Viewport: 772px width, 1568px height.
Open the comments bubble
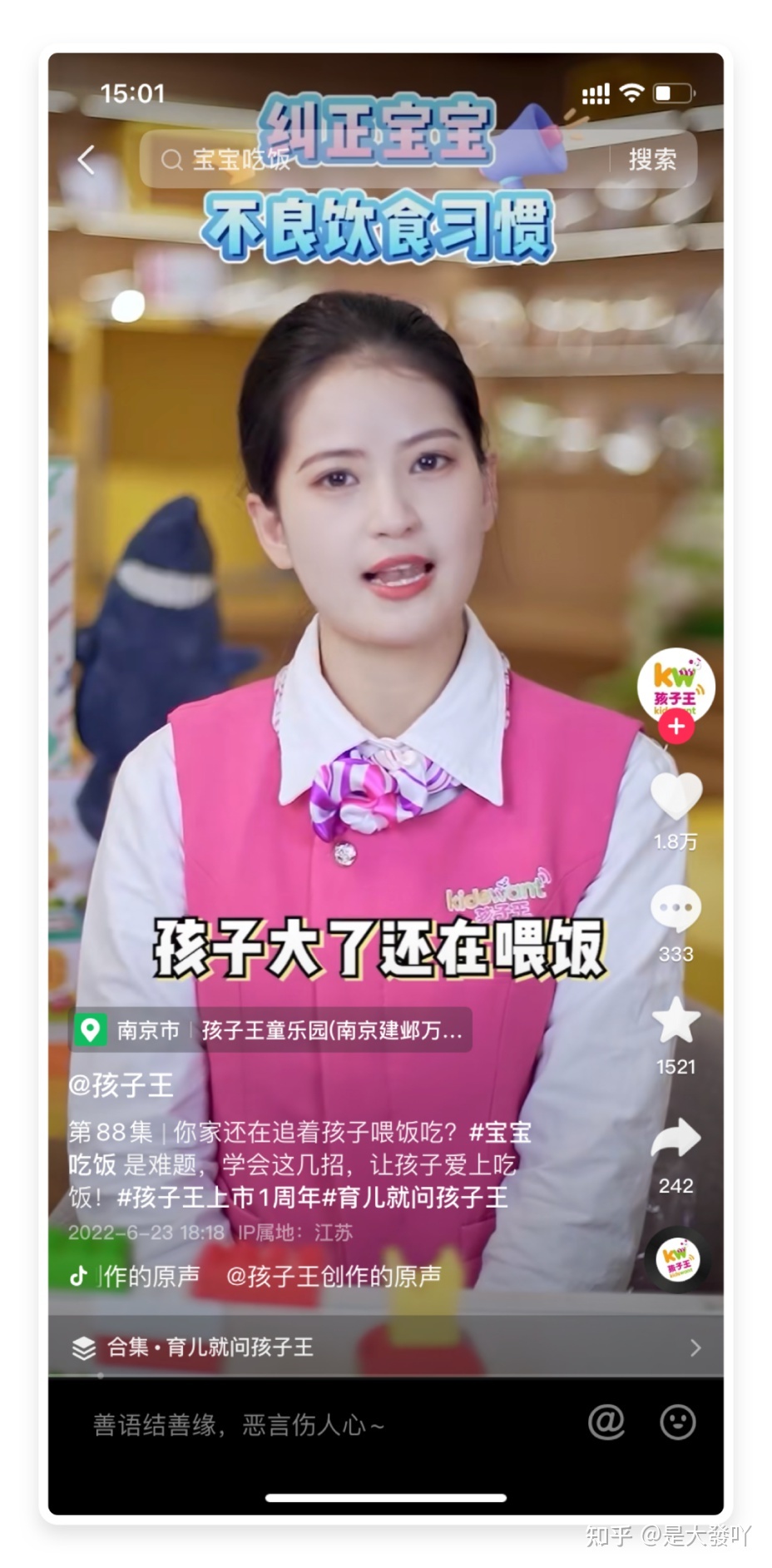coord(675,909)
